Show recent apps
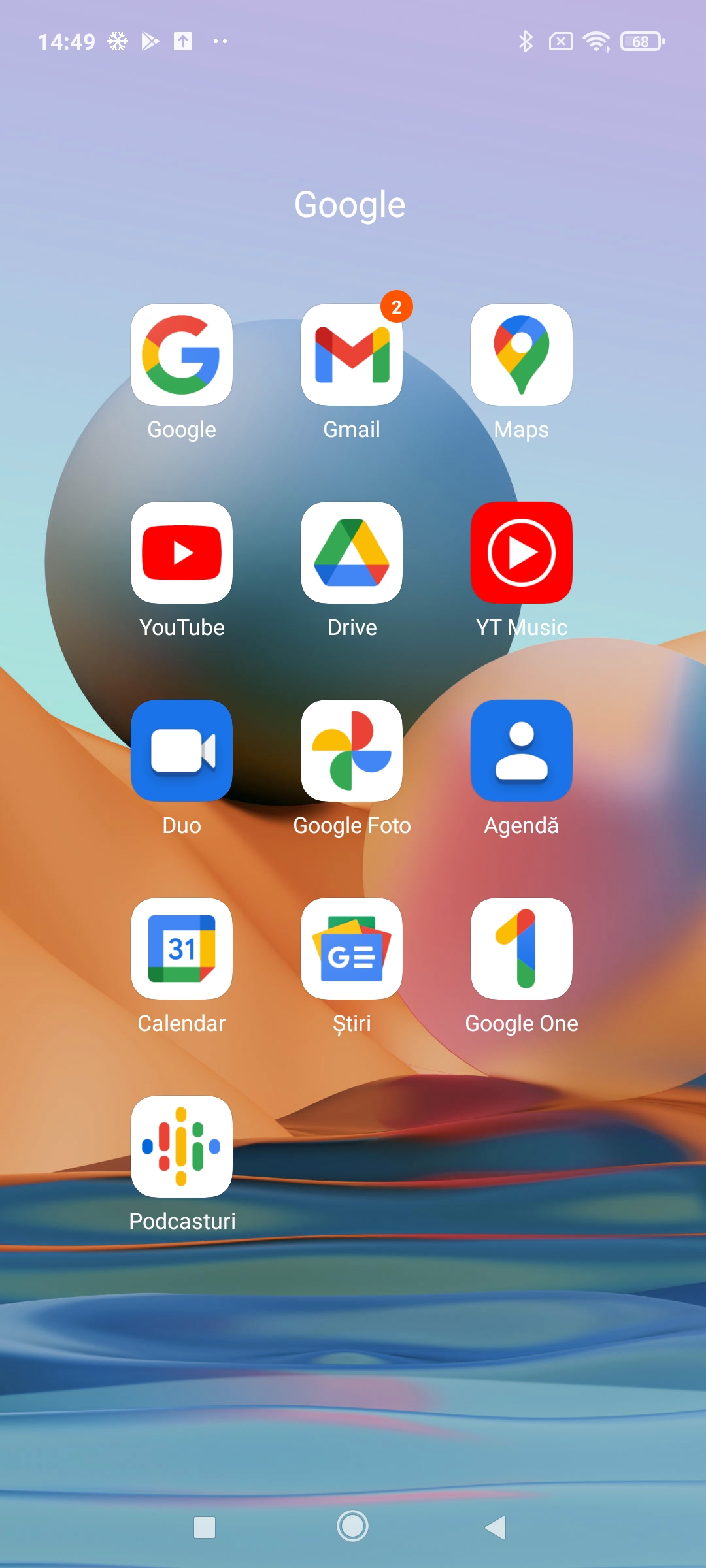This screenshot has width=706, height=1568. pos(205,1527)
